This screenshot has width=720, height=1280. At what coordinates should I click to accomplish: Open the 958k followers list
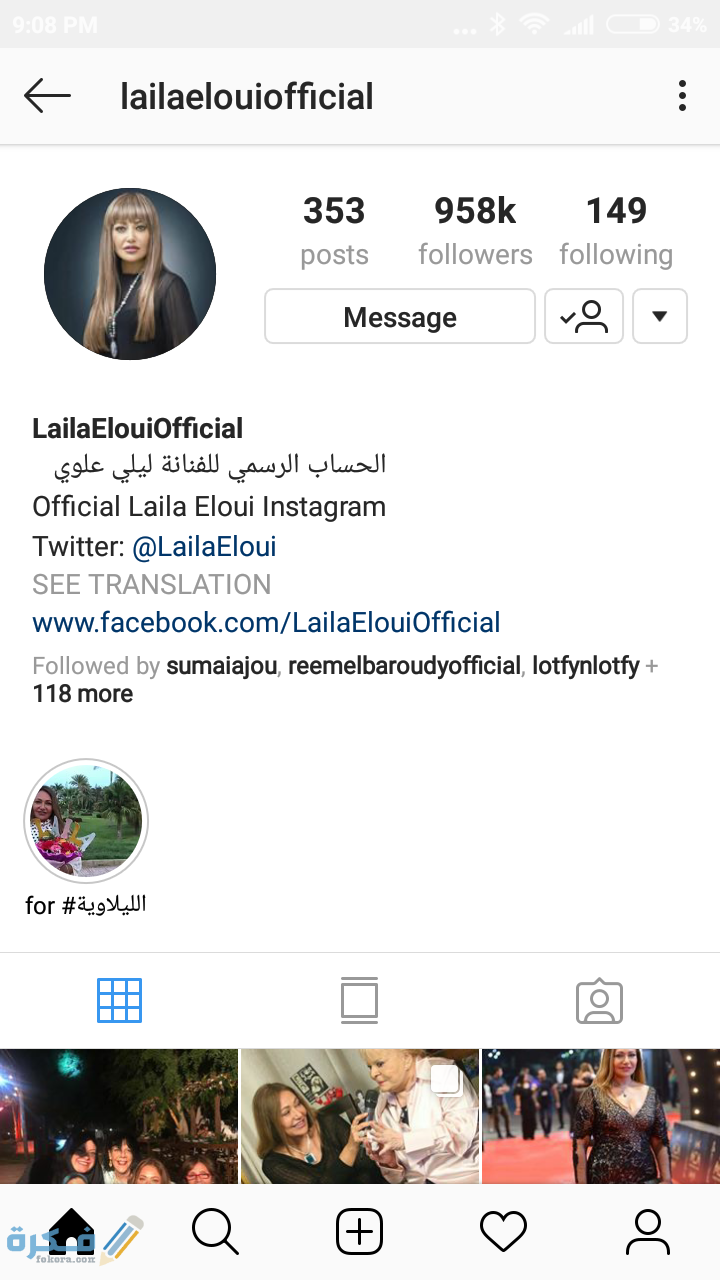pyautogui.click(x=475, y=231)
